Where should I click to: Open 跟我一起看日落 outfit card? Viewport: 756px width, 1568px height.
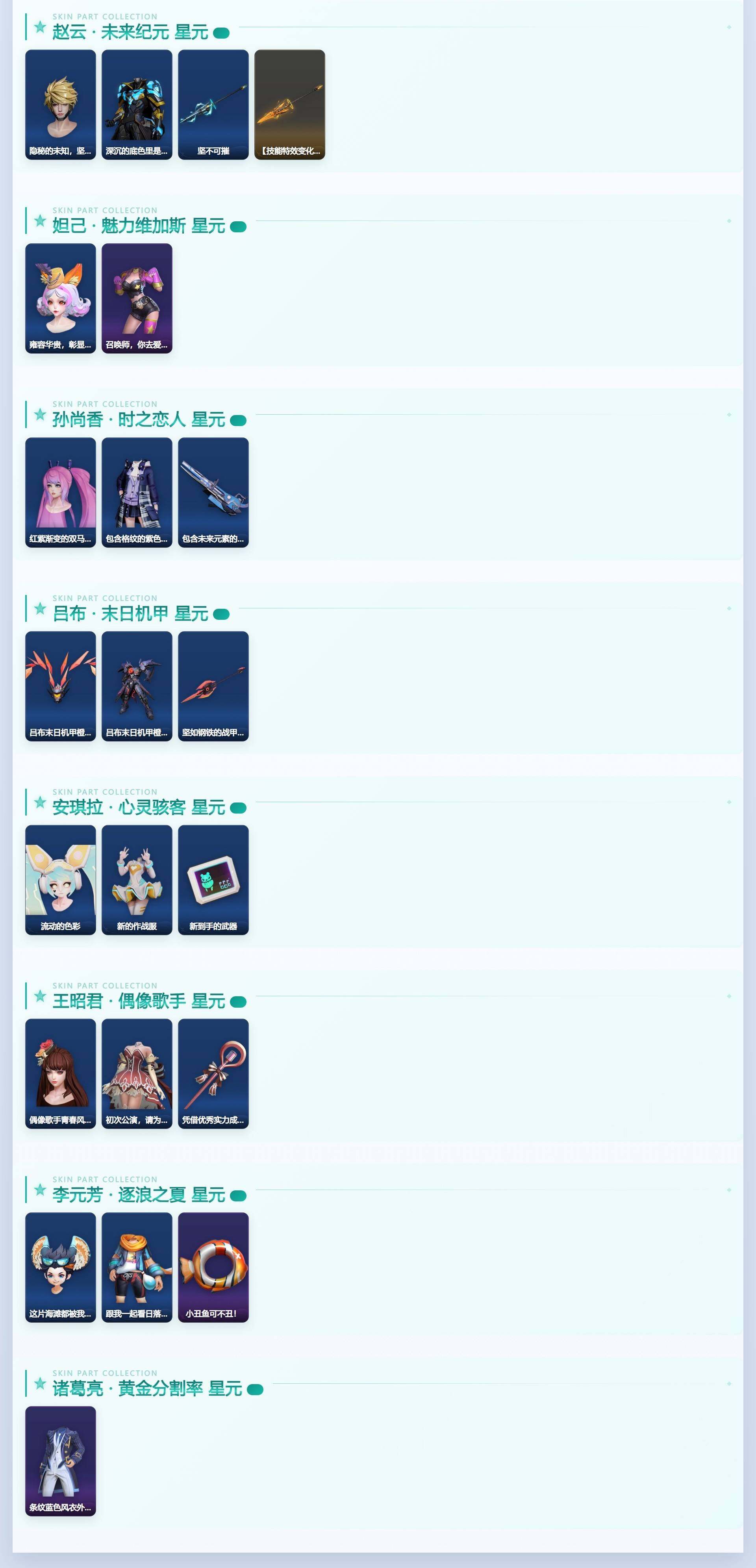[x=137, y=1267]
